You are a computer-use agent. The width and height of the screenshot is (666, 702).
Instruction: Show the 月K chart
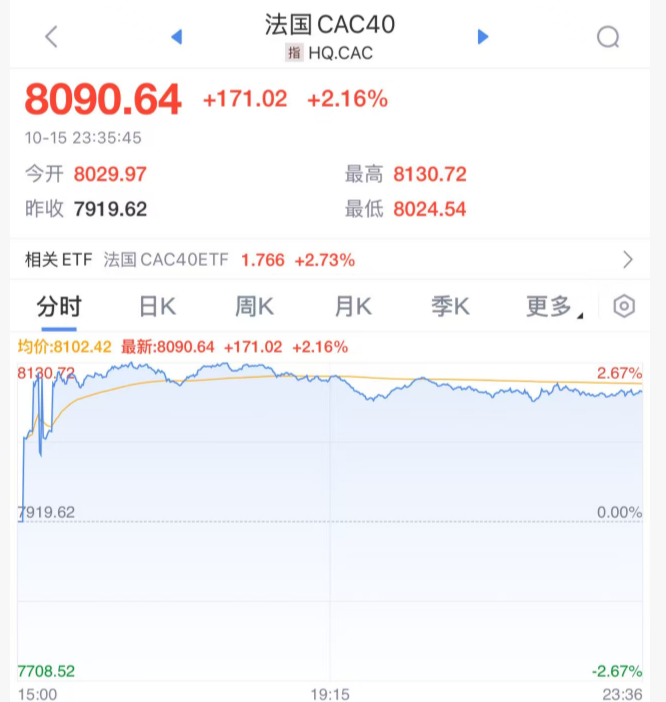point(352,306)
